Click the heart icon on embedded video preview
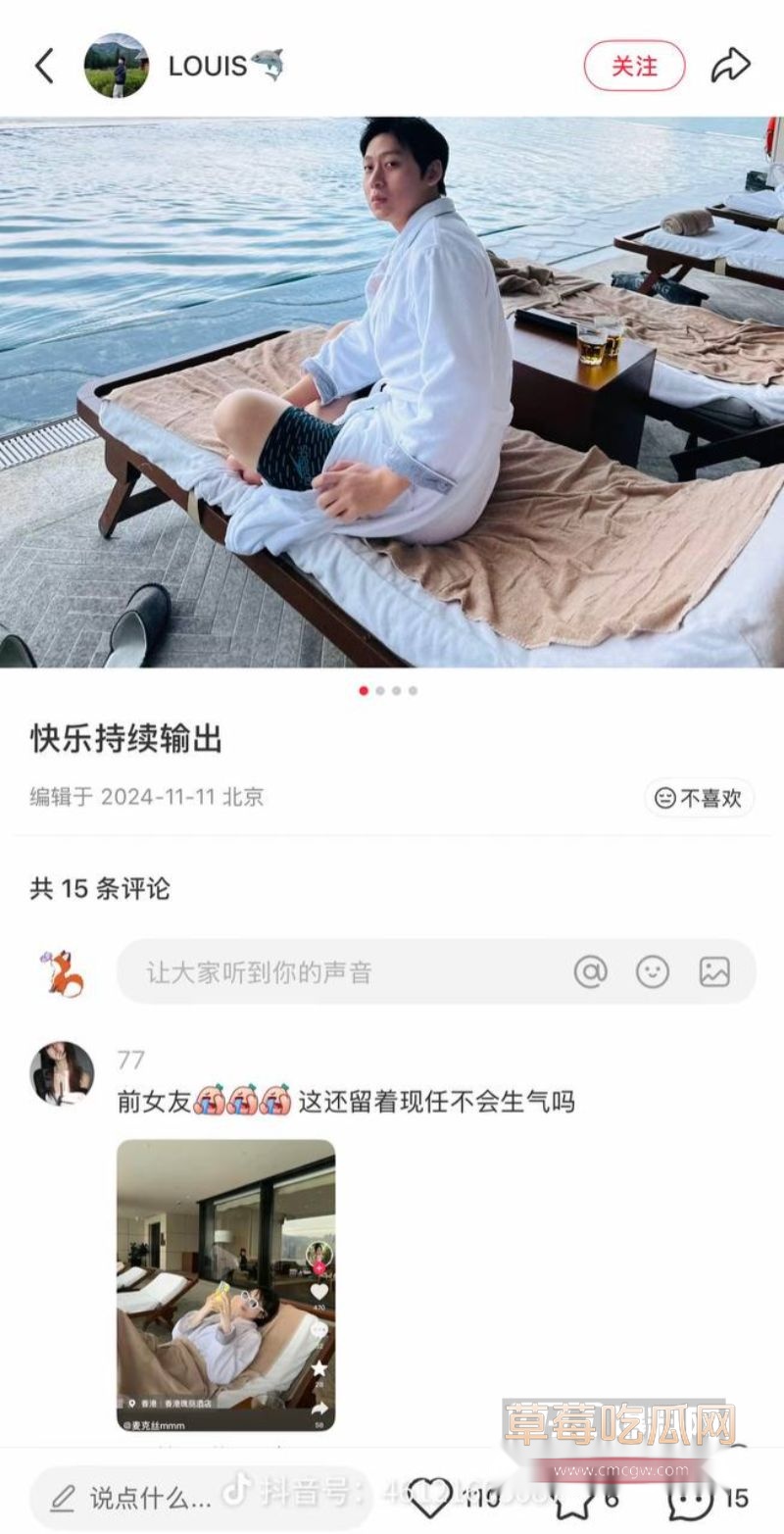 click(x=318, y=1292)
